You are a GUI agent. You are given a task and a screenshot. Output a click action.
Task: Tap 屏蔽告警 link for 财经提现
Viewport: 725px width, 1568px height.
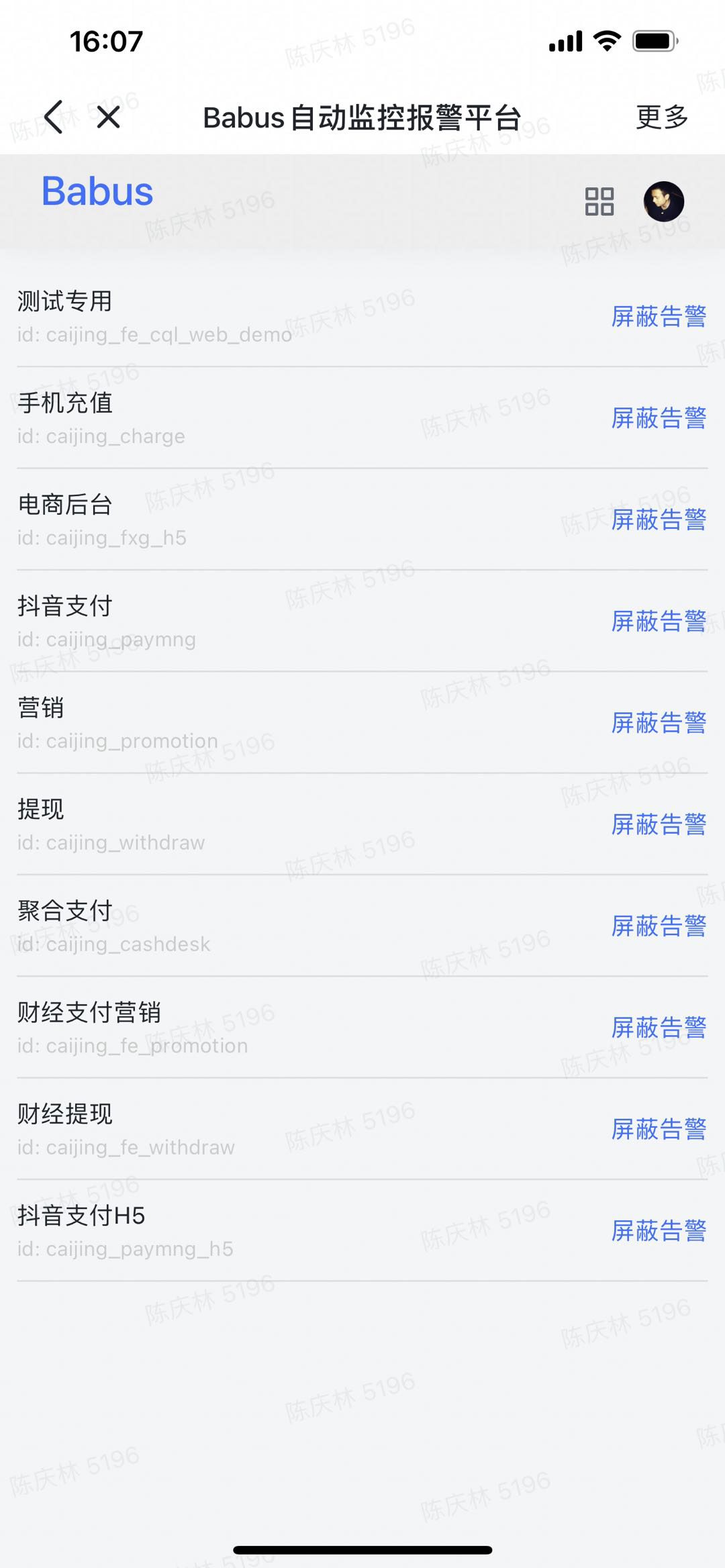tap(659, 1130)
